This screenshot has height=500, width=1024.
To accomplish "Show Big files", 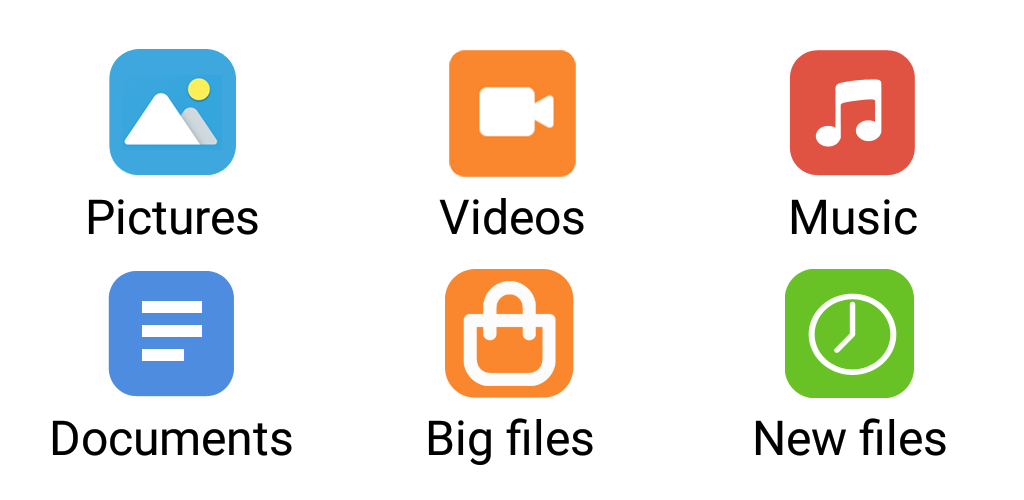I will [x=509, y=333].
